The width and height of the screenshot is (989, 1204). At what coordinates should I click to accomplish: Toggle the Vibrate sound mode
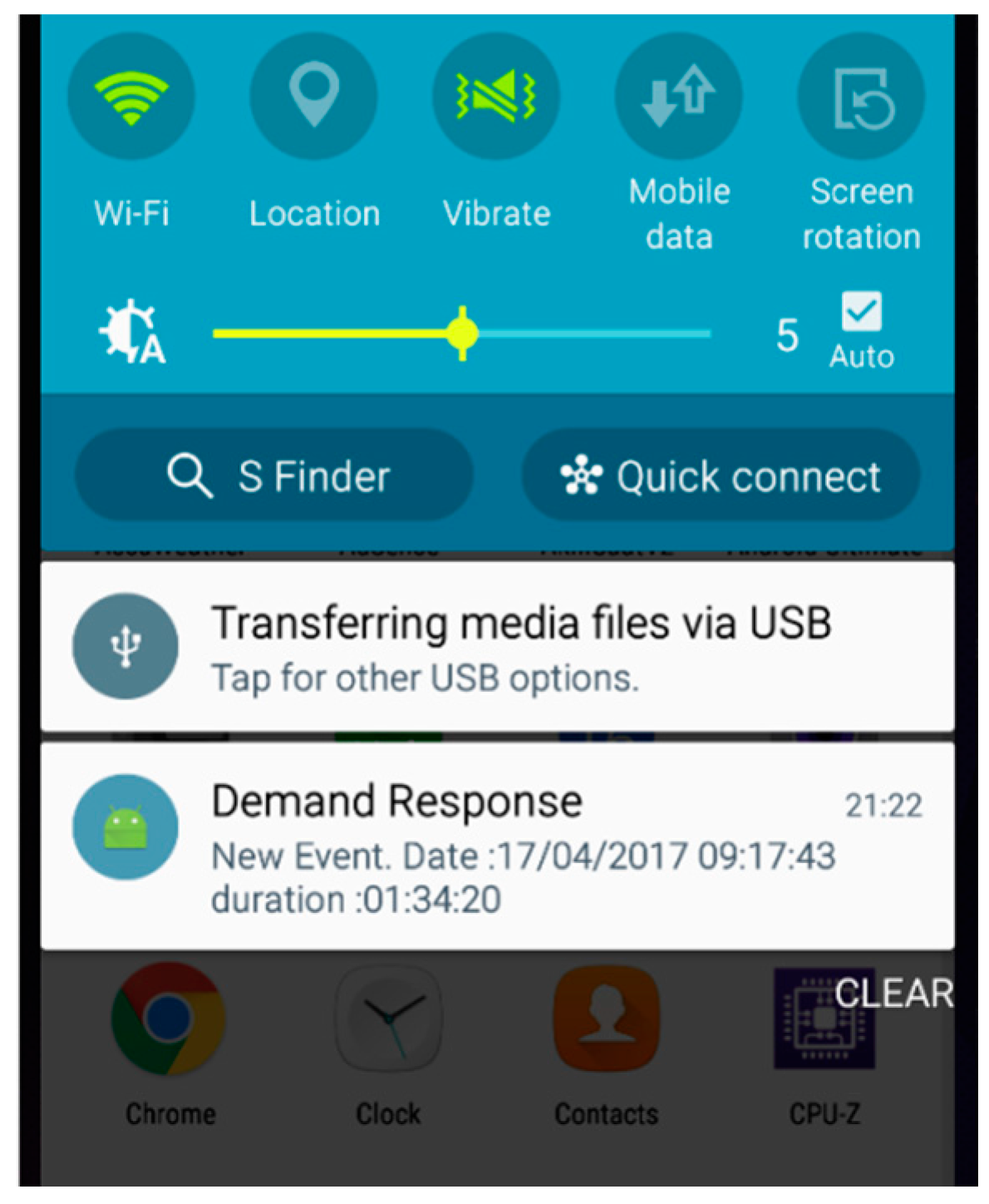pos(496,97)
